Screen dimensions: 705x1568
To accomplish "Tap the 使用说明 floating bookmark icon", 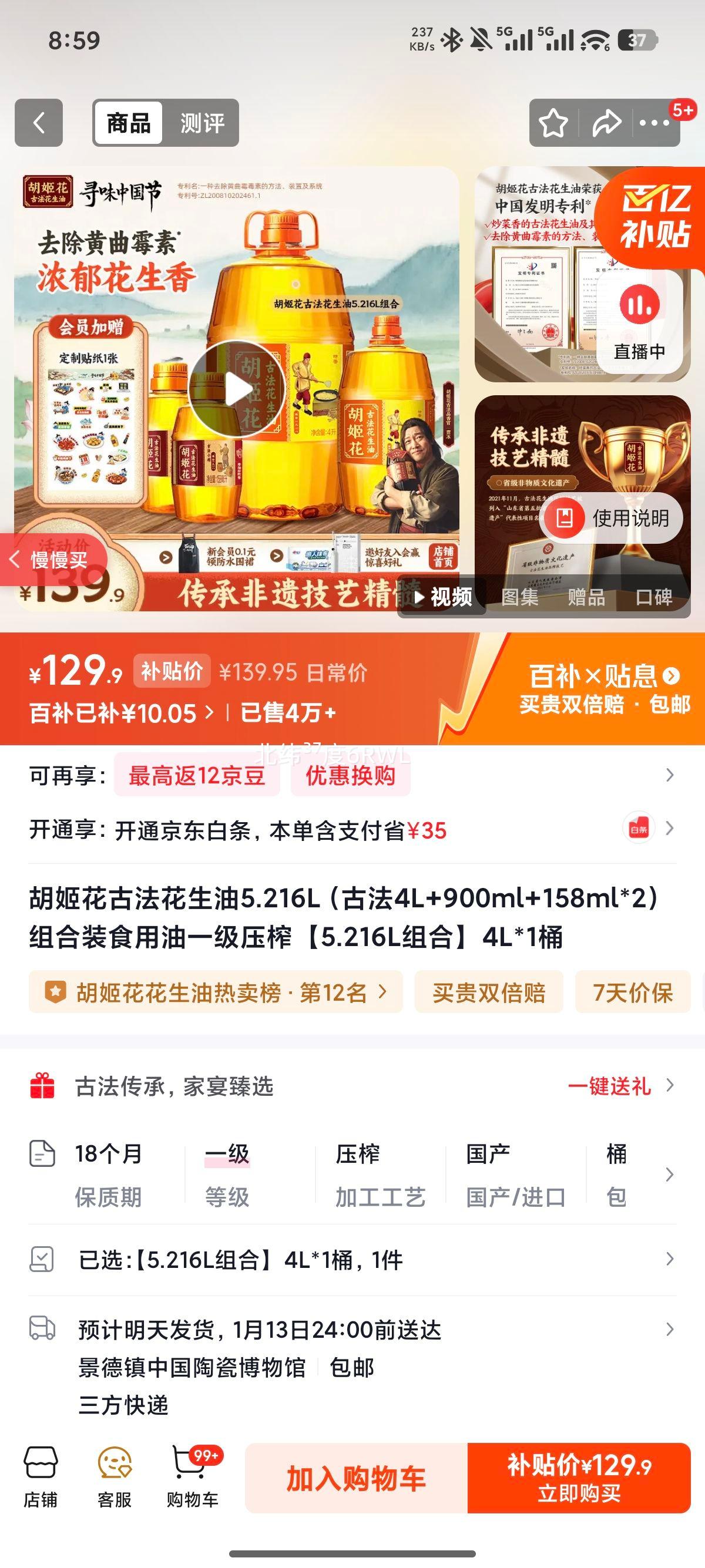I will click(566, 518).
